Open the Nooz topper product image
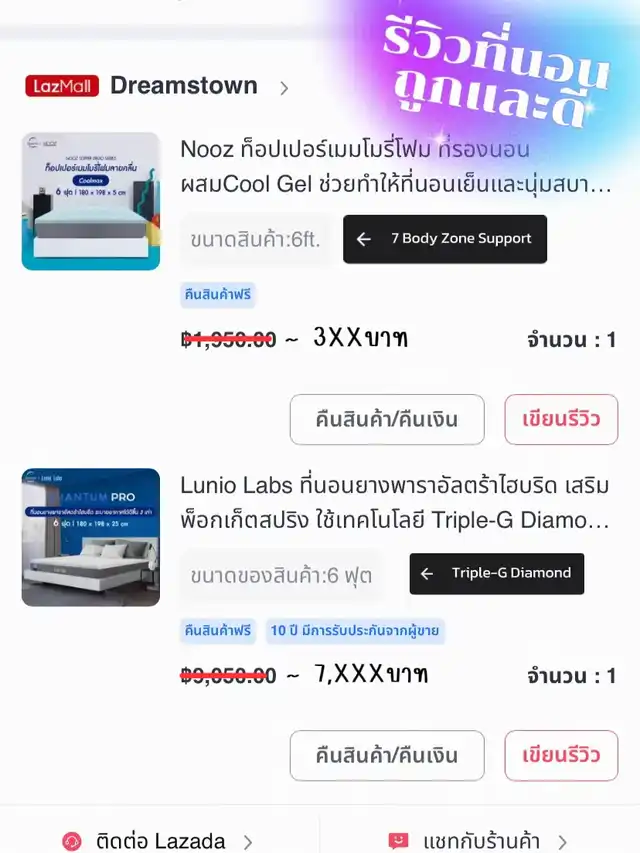Screen dimensions: 640x853 pos(91,201)
